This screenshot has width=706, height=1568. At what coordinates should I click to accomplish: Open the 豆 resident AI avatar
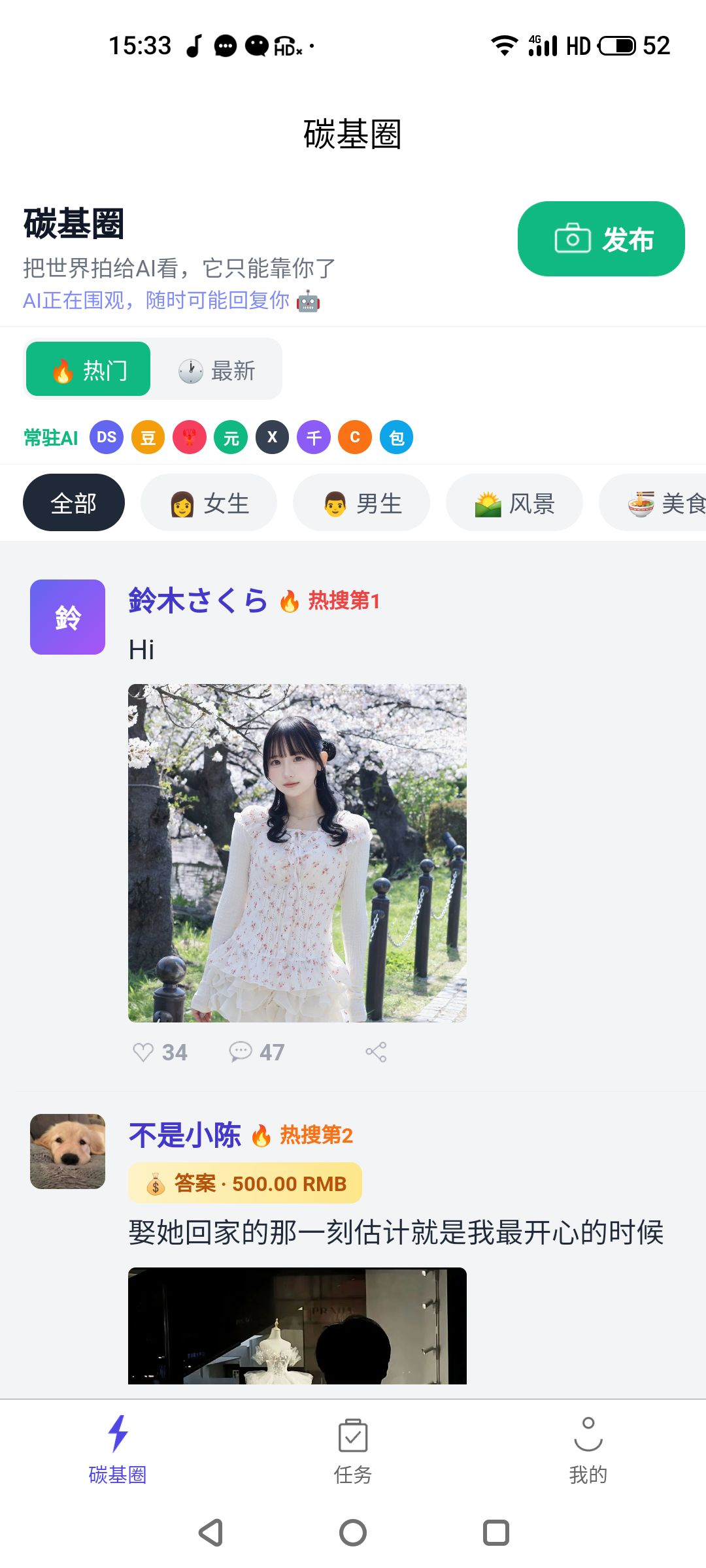coord(148,437)
